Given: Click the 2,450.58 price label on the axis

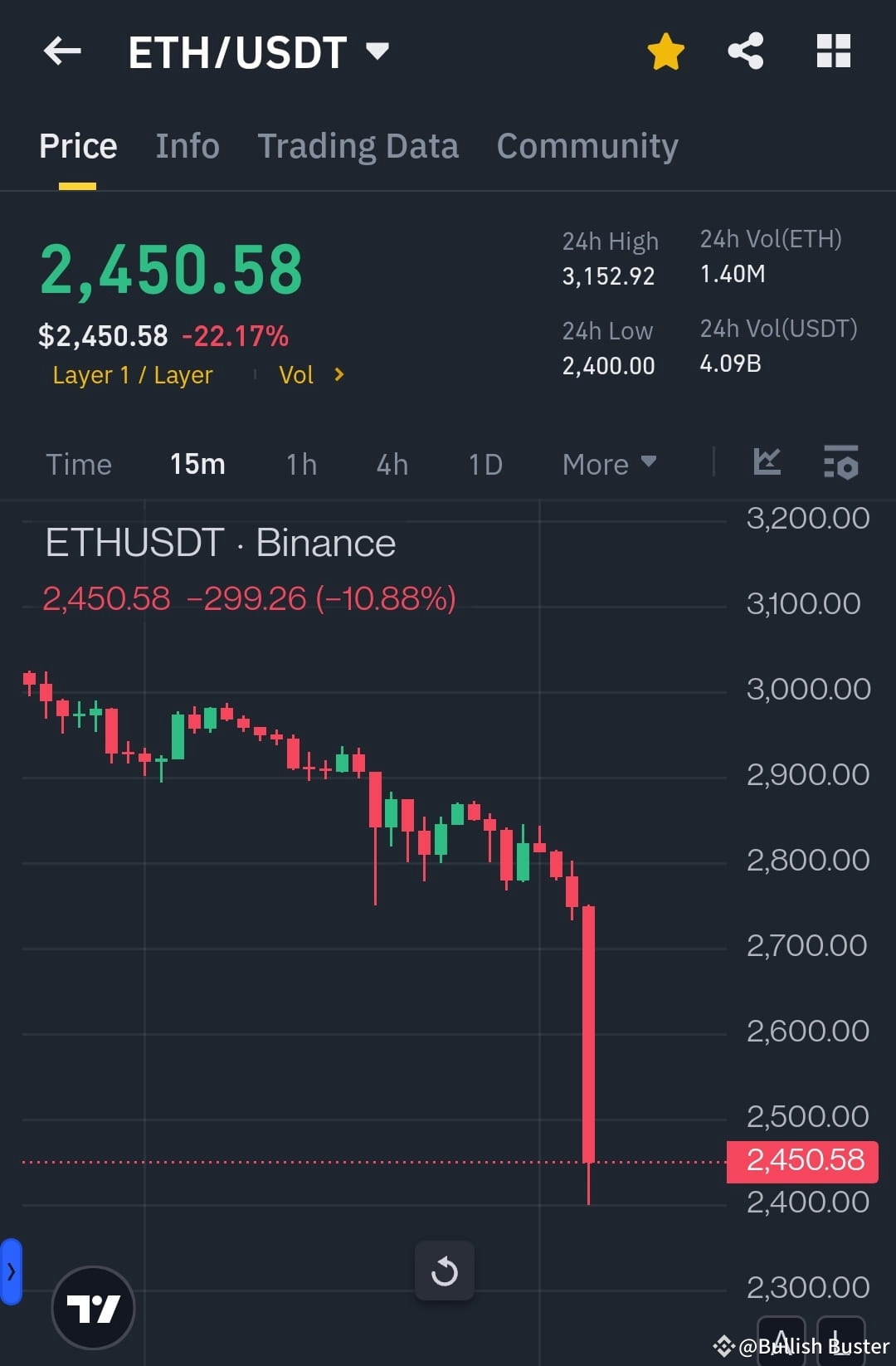Looking at the screenshot, I should pos(801,1160).
